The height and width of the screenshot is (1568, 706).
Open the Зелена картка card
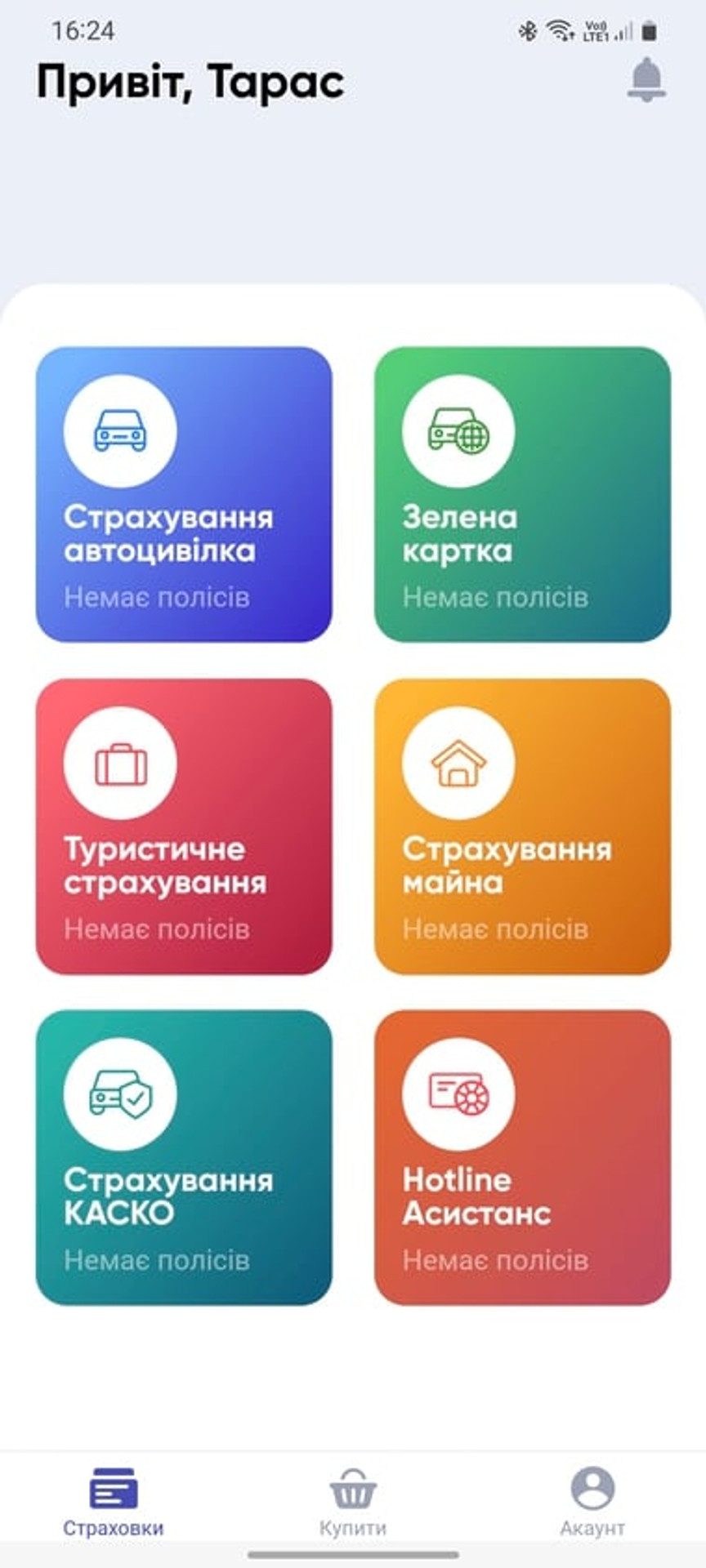522,495
